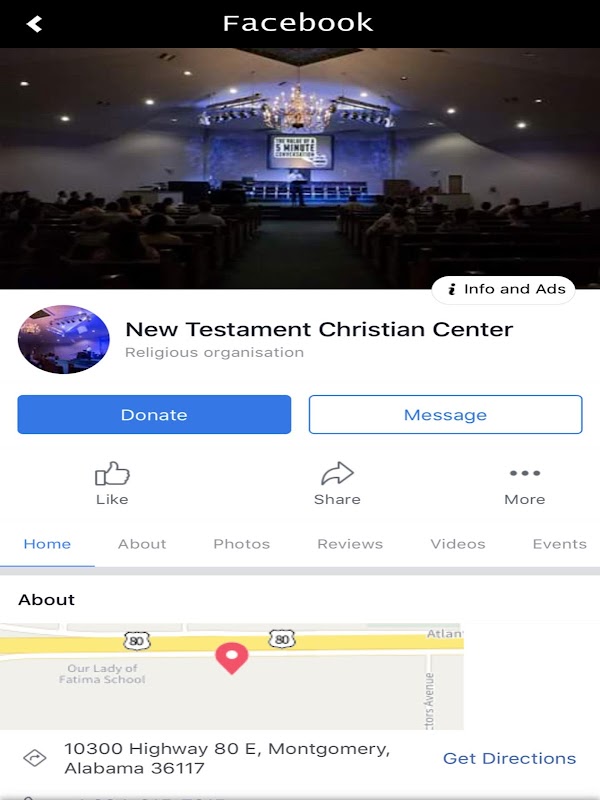The height and width of the screenshot is (800, 600).
Task: Switch to the About tab
Action: [x=142, y=544]
